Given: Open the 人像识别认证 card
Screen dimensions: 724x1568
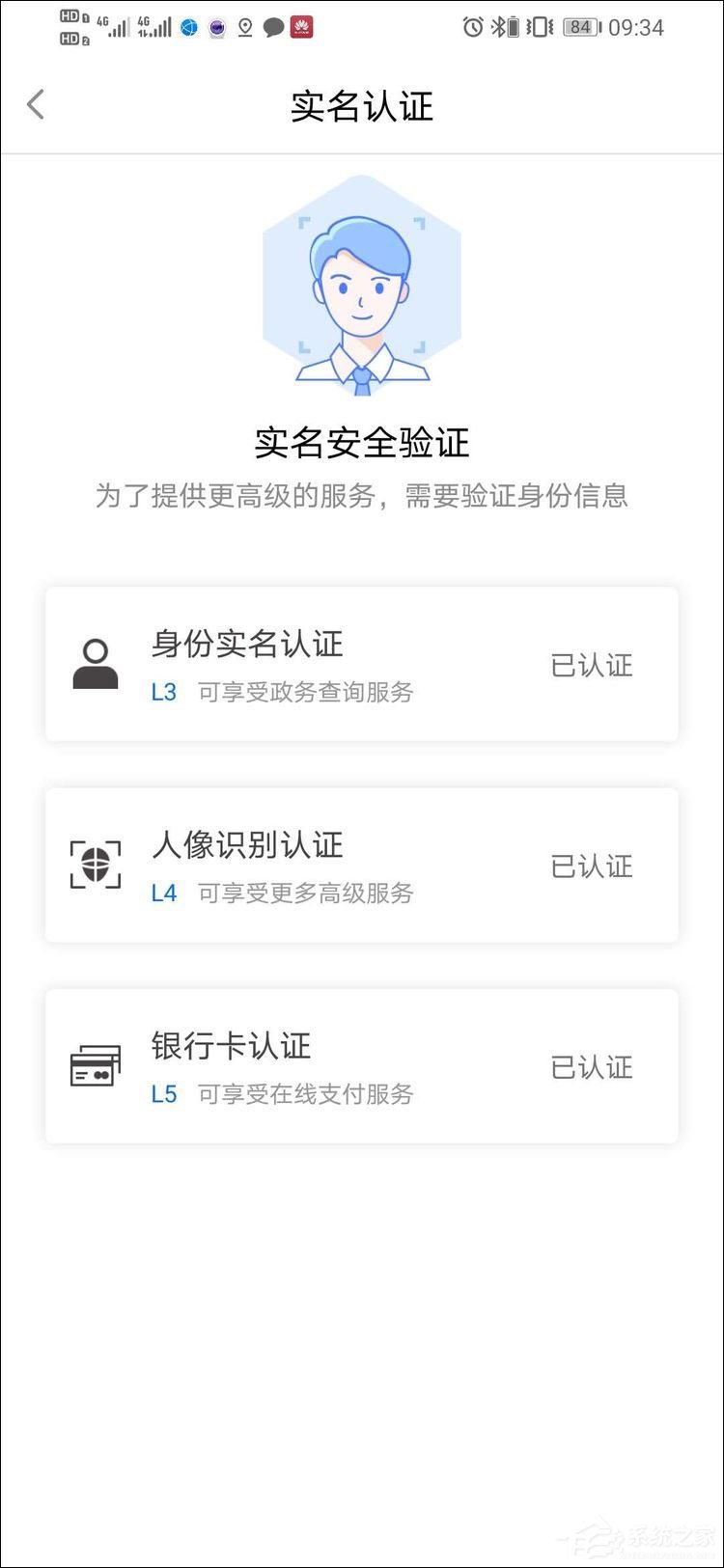Looking at the screenshot, I should [x=361, y=866].
